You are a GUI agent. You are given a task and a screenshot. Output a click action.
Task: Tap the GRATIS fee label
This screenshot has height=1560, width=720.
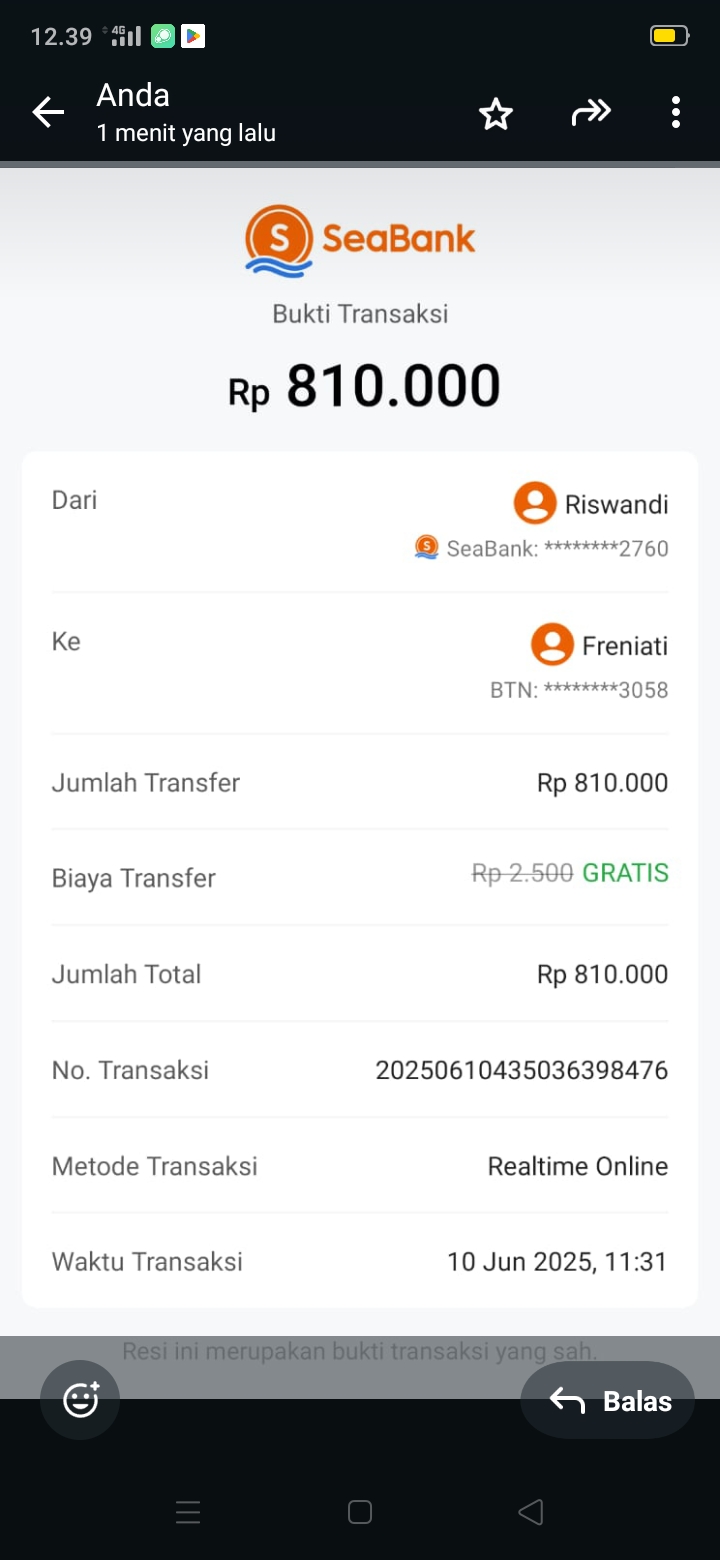click(625, 872)
